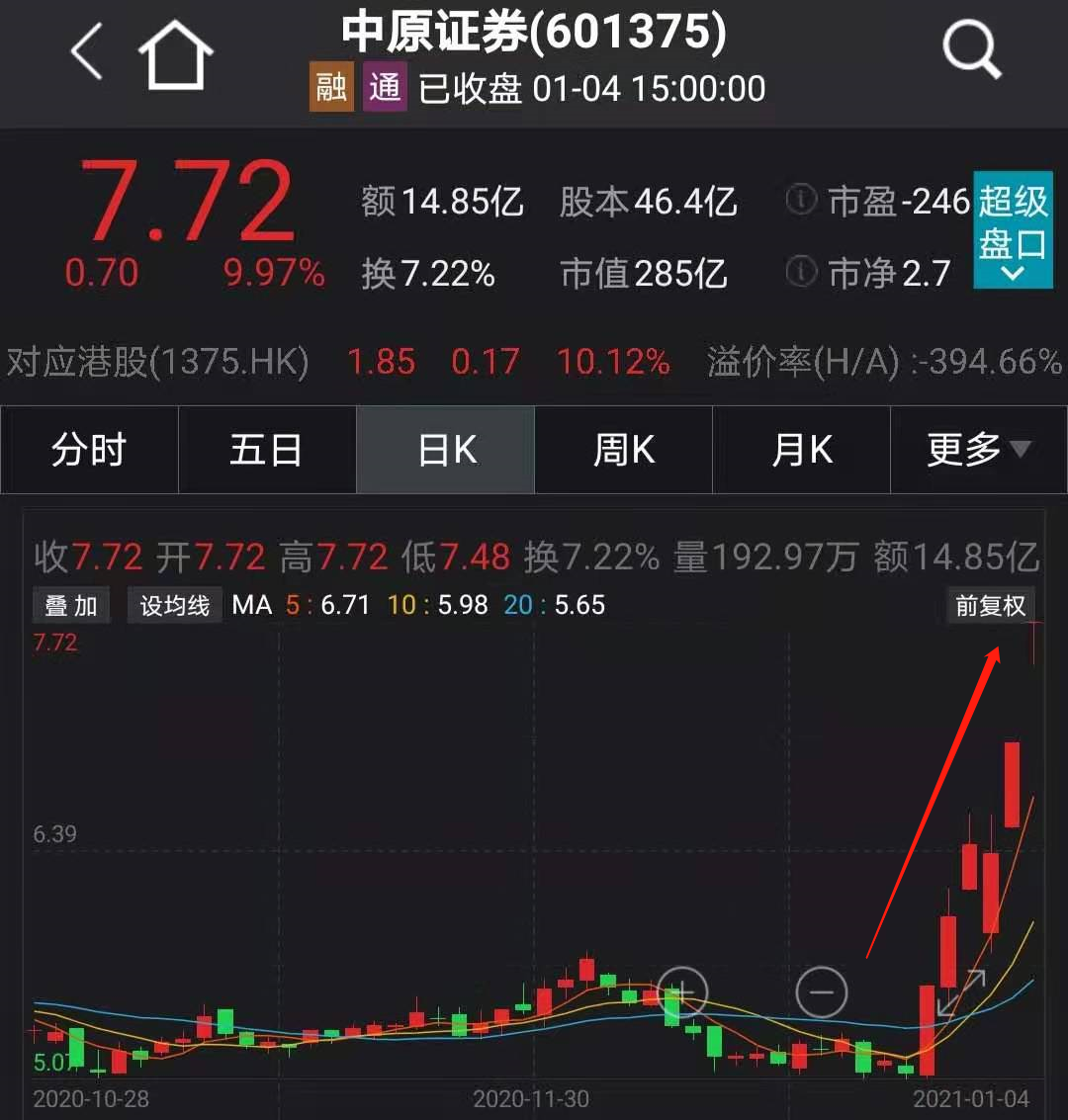Switch to the 分时 tab
Viewport: 1068px width, 1120px height.
coord(89,450)
